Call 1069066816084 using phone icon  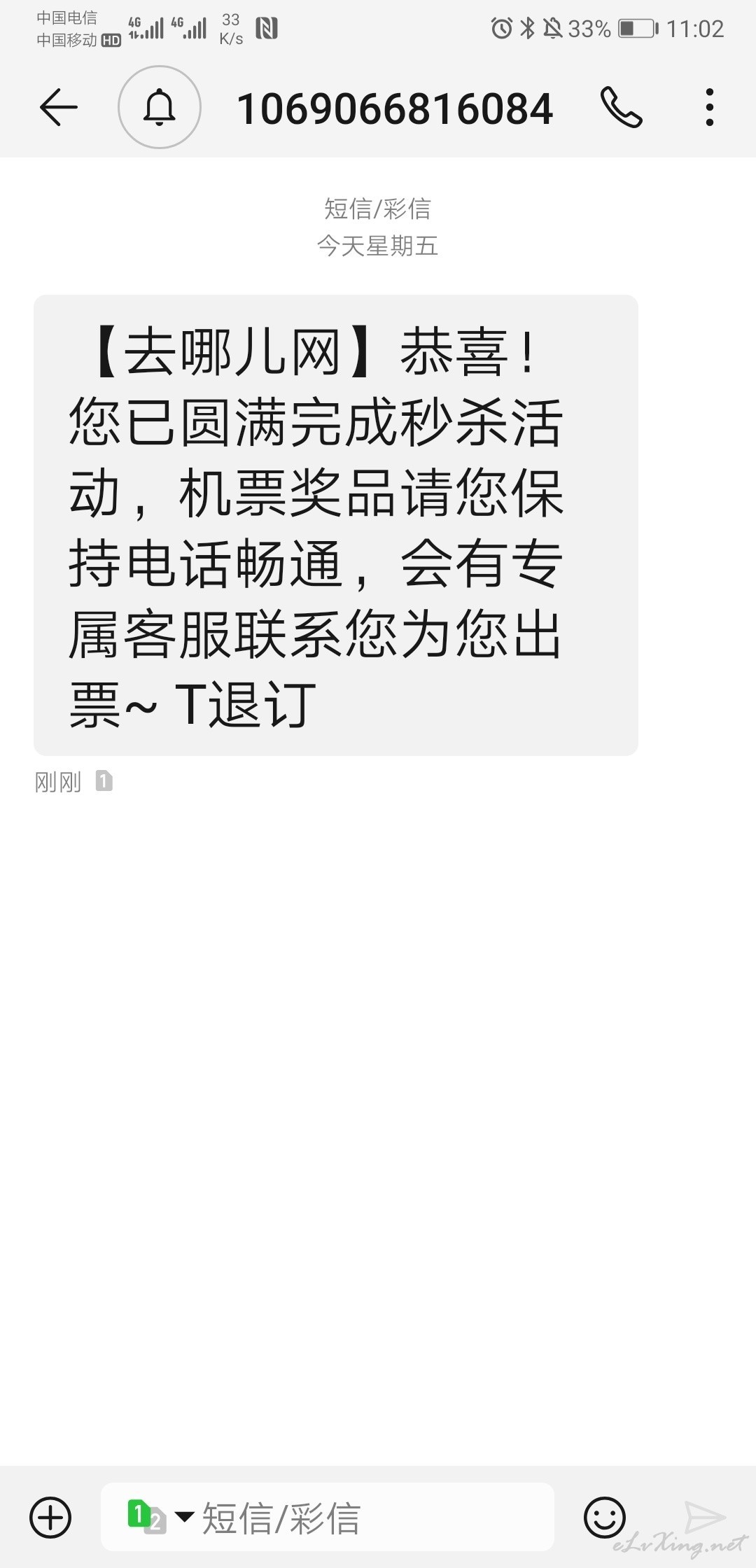(x=621, y=107)
